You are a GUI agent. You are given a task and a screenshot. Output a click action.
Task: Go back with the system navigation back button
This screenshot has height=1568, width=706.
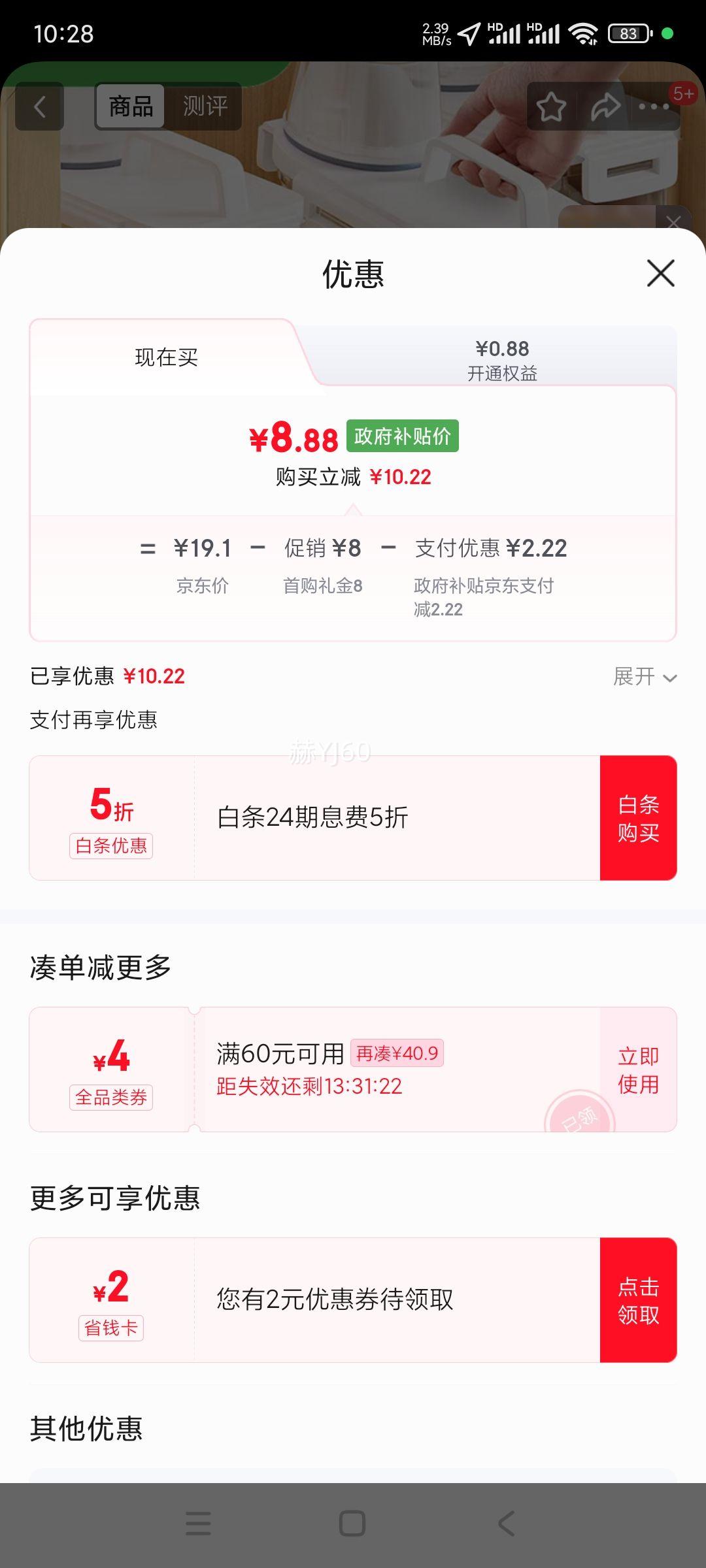click(x=507, y=1524)
